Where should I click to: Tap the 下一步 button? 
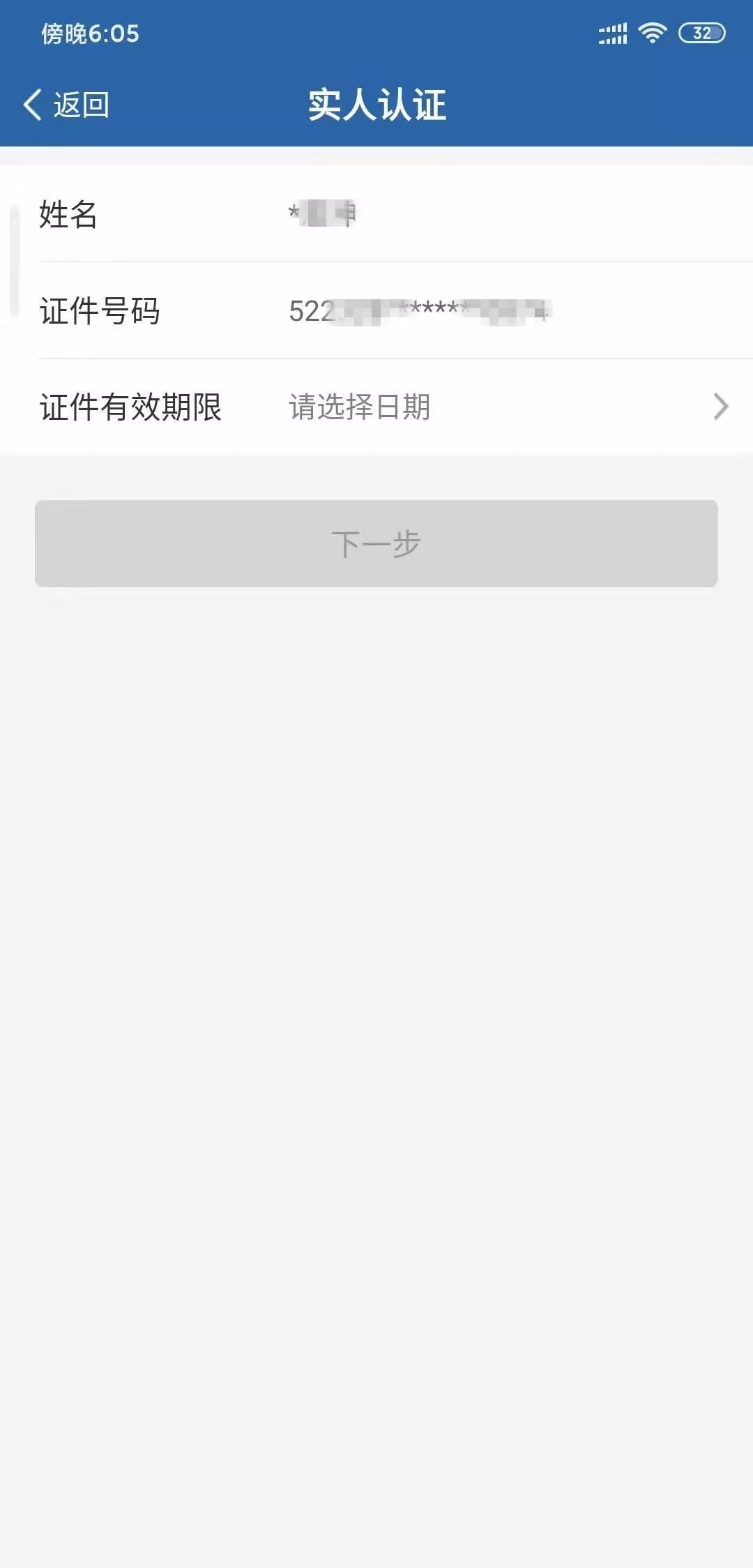tap(376, 543)
